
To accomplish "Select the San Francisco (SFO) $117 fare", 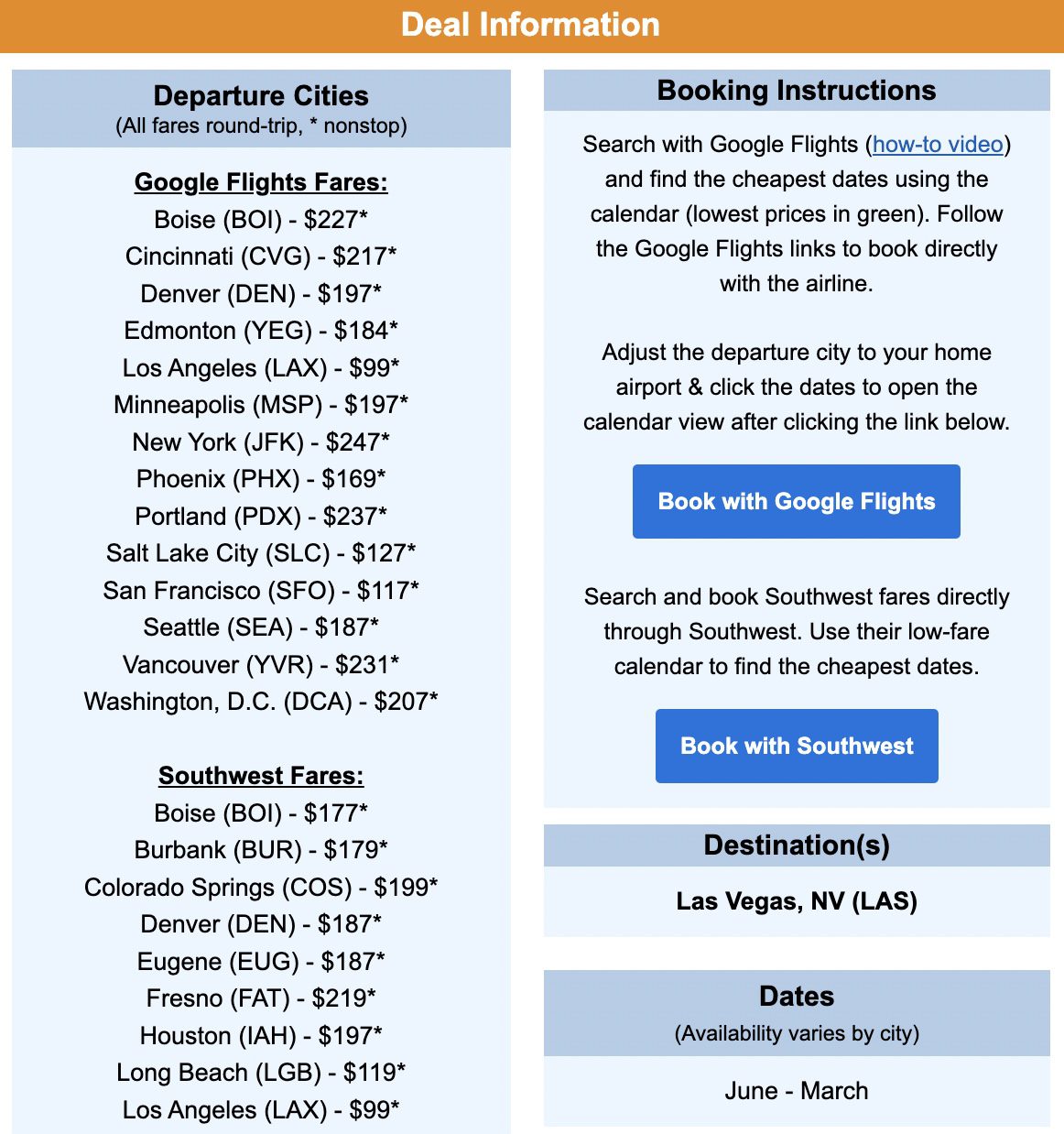I will (x=260, y=590).
